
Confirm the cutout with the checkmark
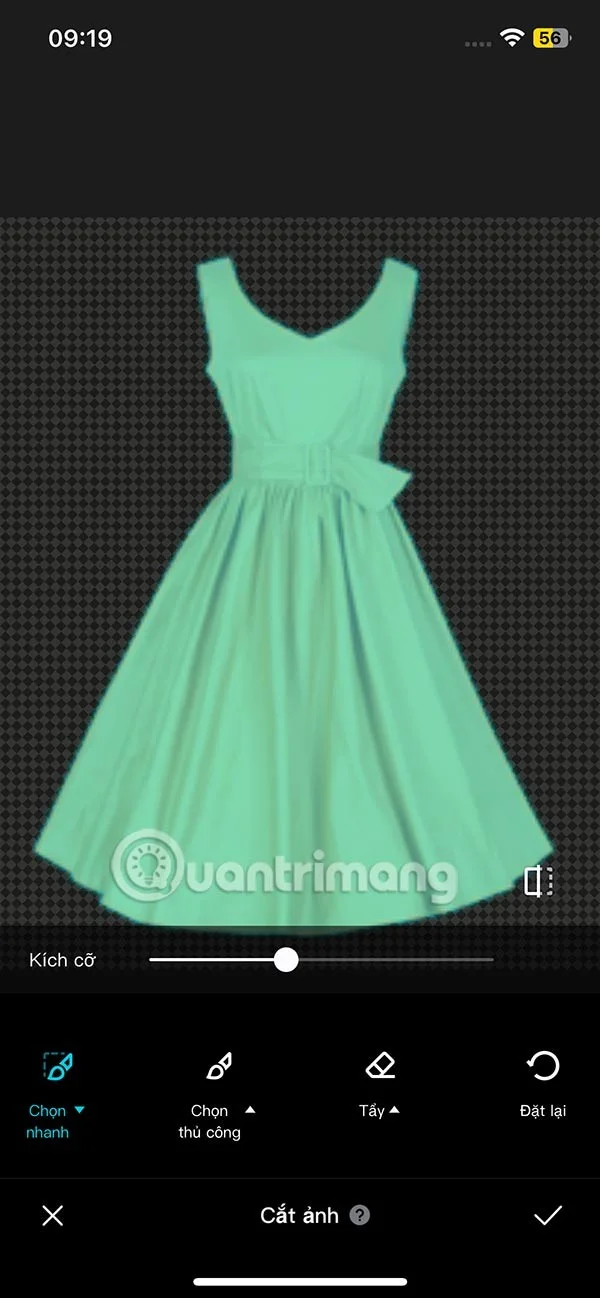point(547,1216)
